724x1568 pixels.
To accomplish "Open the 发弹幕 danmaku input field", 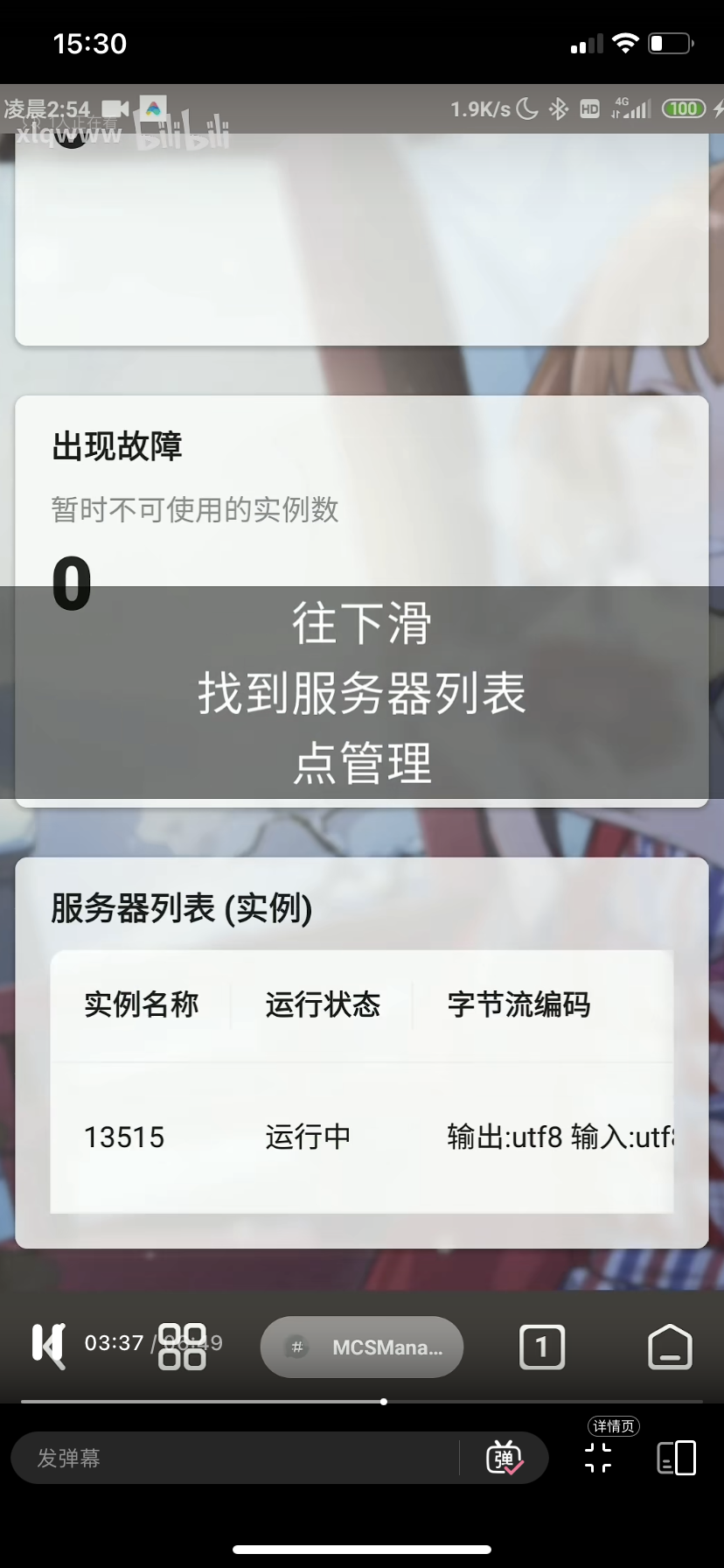I will pos(236,1458).
